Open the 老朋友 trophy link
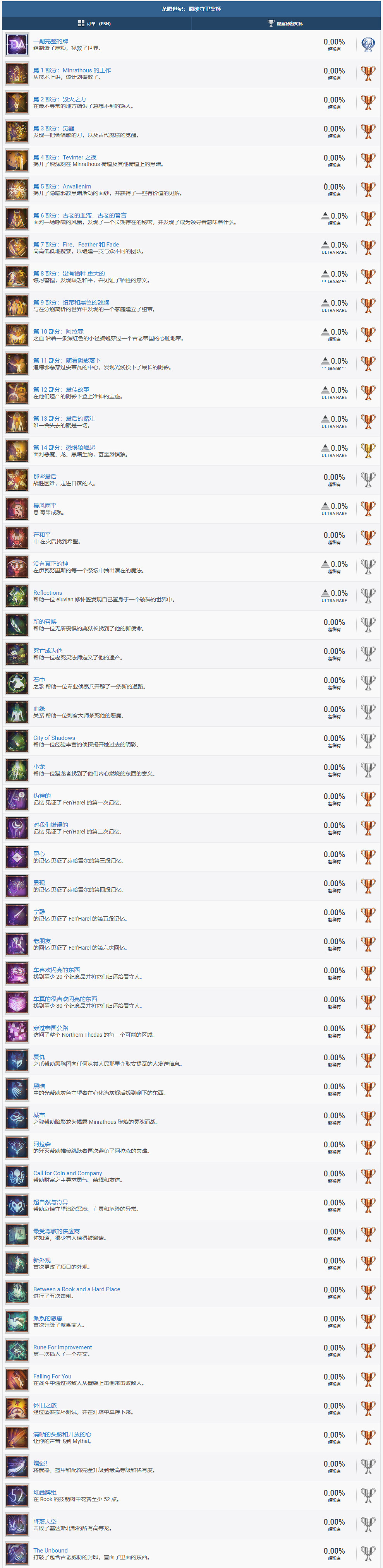The height and width of the screenshot is (1568, 383). [42, 941]
